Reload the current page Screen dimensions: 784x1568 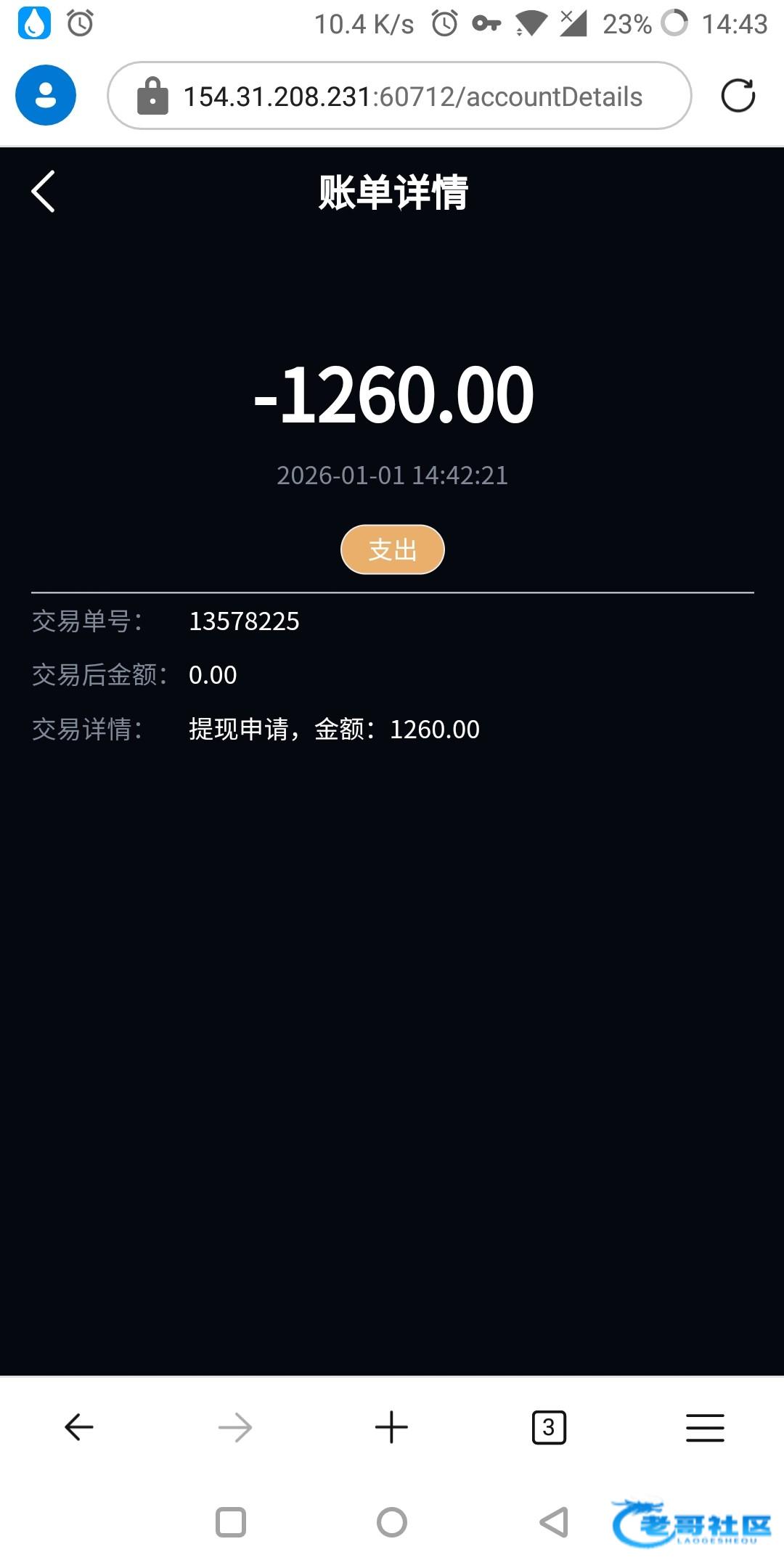738,96
